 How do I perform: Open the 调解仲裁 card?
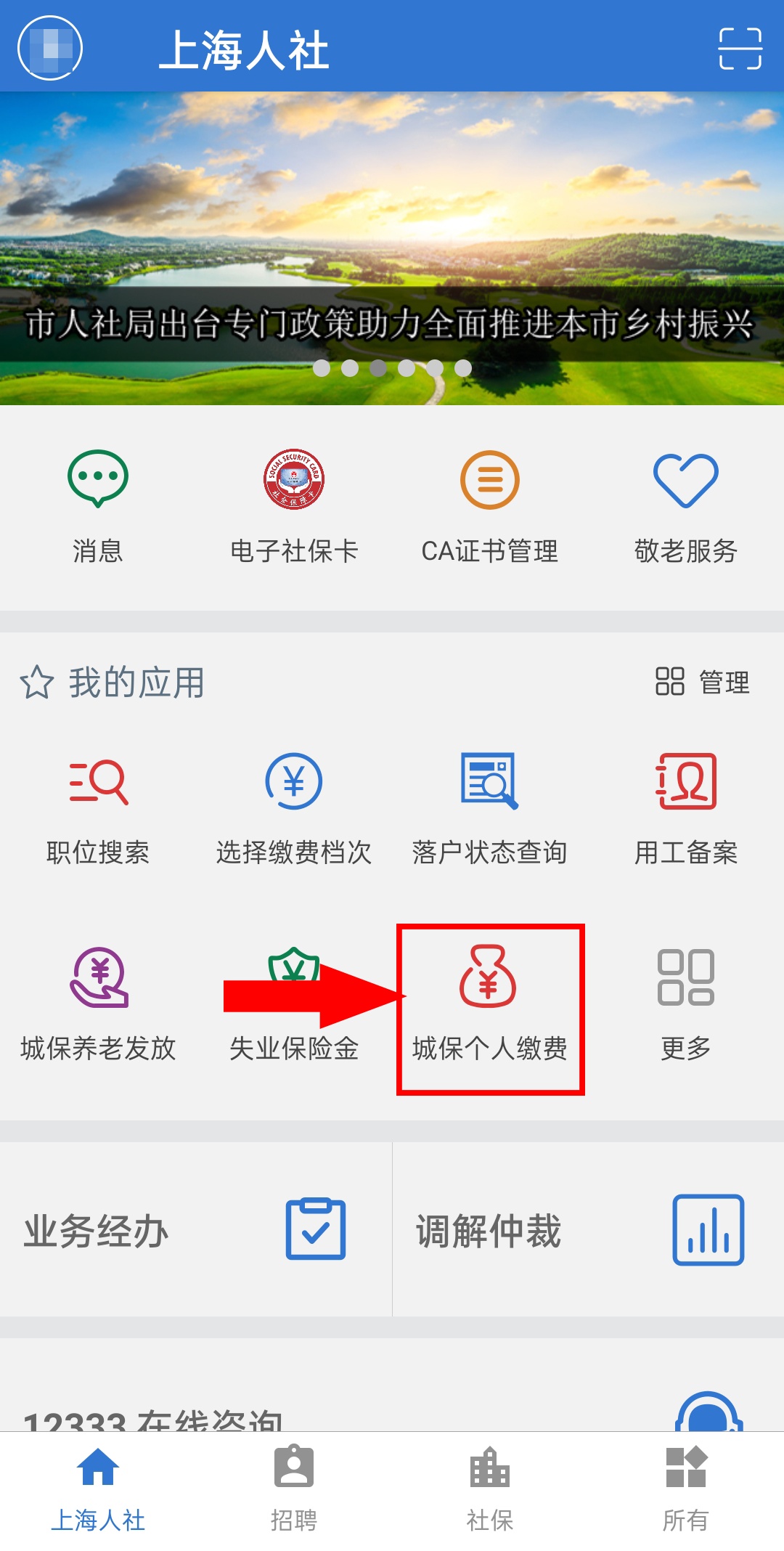(588, 1230)
